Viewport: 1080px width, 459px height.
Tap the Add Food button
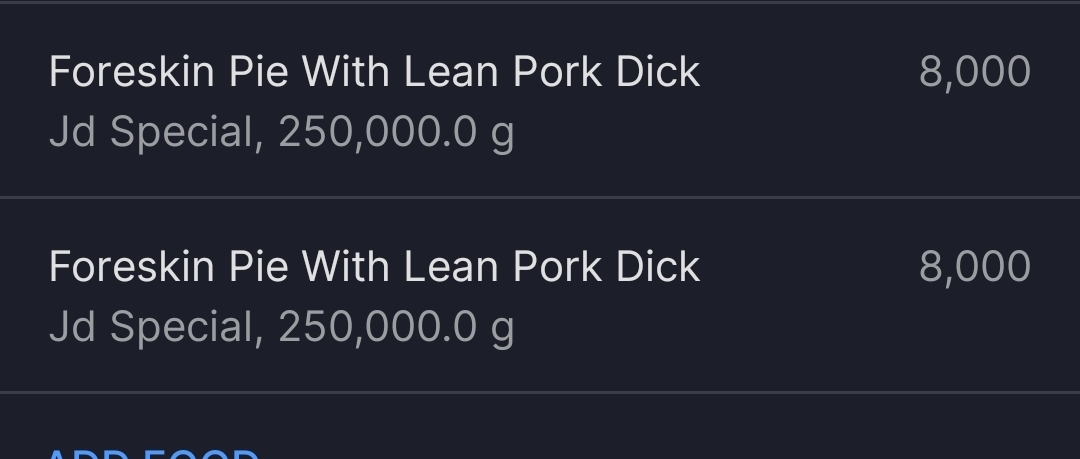[x=152, y=452]
